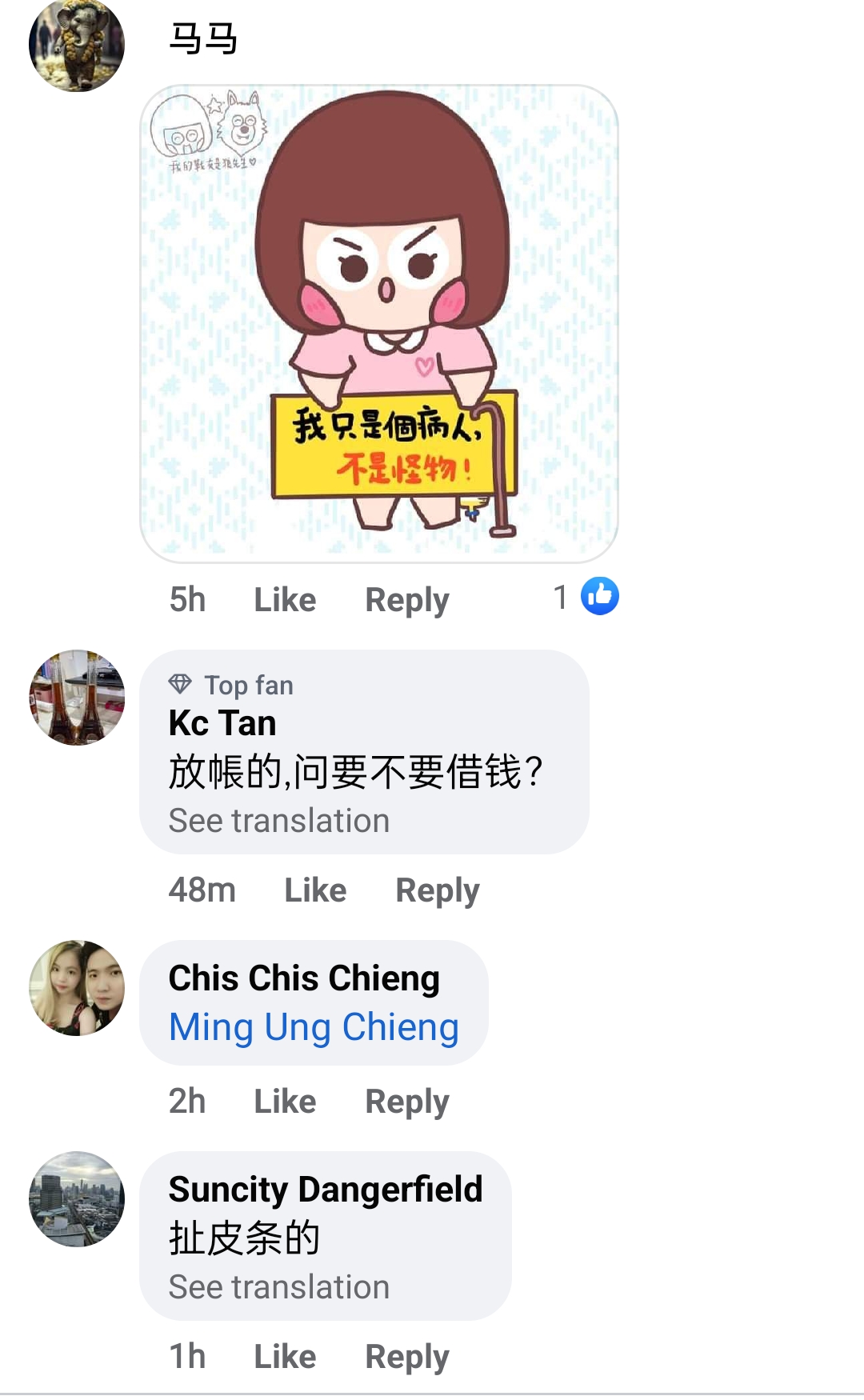The image size is (864, 1400).
Task: Reply to Chis Chis Chieng's comment
Action: (x=406, y=1102)
